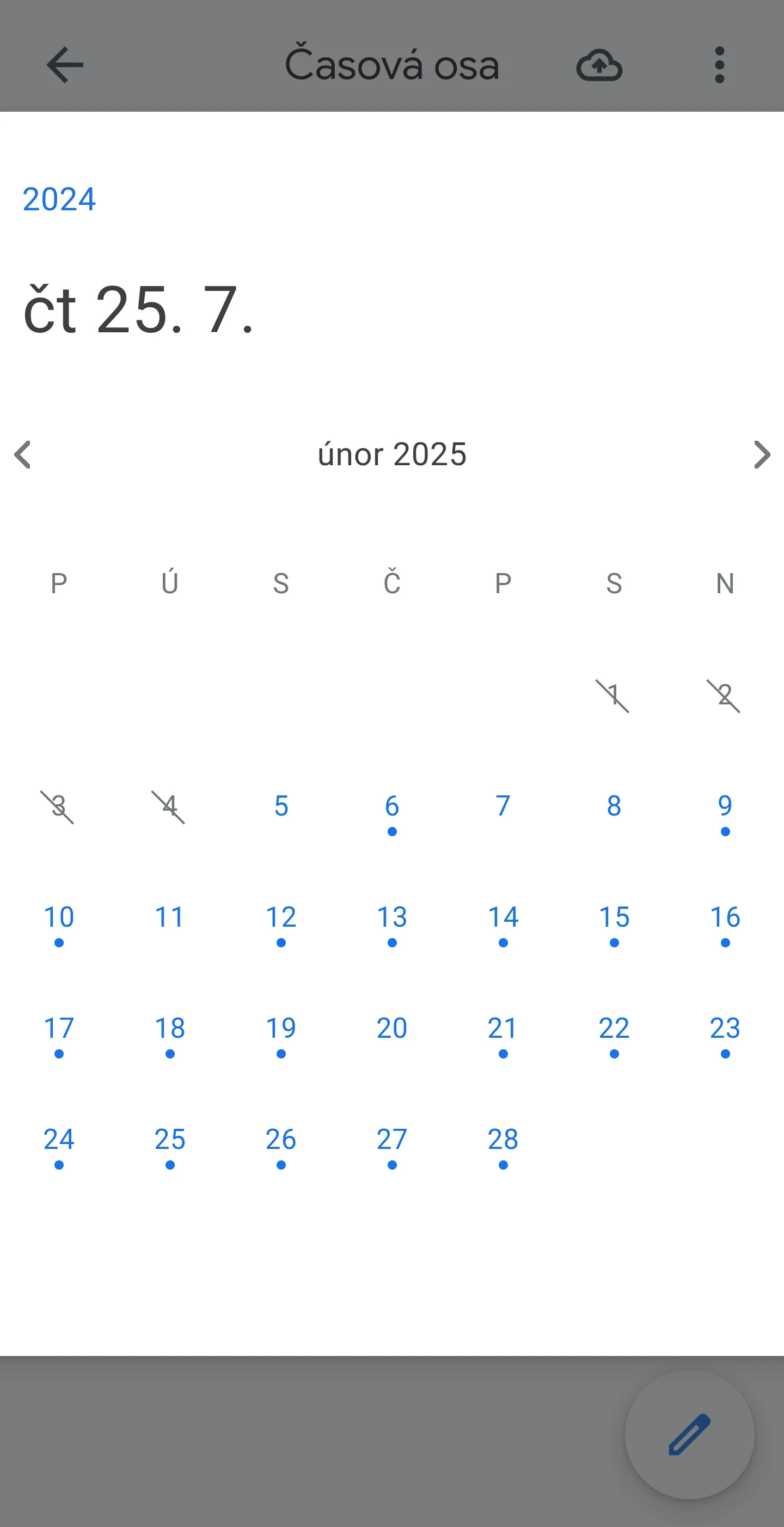Tap the 2024 year selector
The height and width of the screenshot is (1527, 784).
pos(59,199)
